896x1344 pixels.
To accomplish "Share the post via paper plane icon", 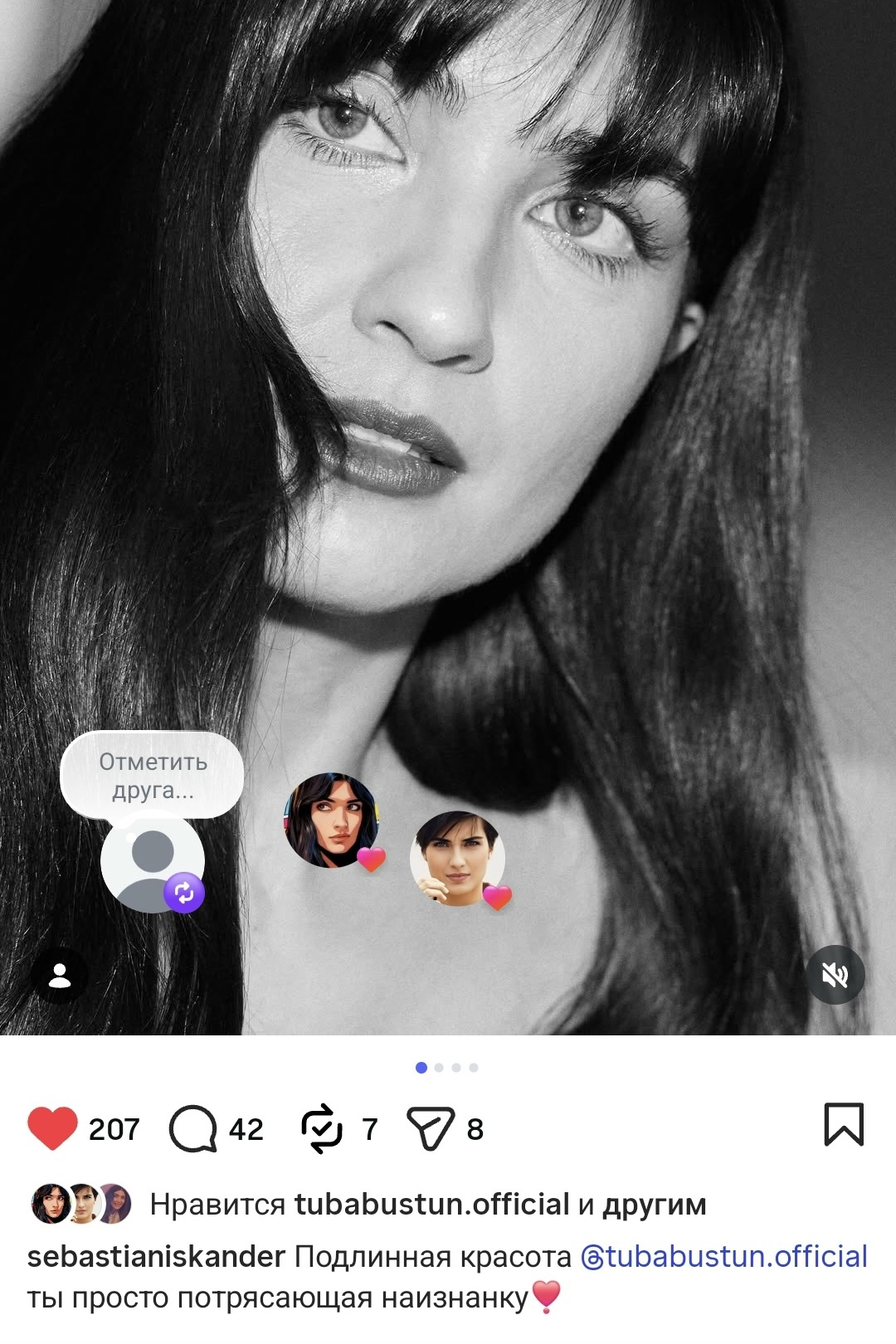I will 431,1128.
